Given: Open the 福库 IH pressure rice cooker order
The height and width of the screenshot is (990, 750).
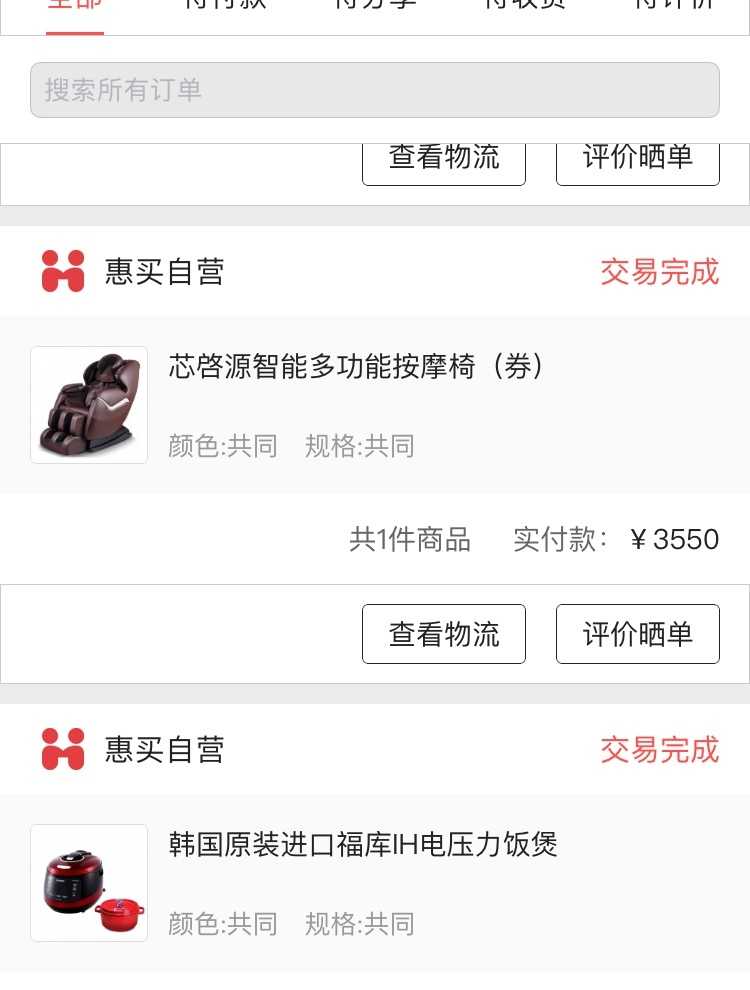Looking at the screenshot, I should (363, 845).
